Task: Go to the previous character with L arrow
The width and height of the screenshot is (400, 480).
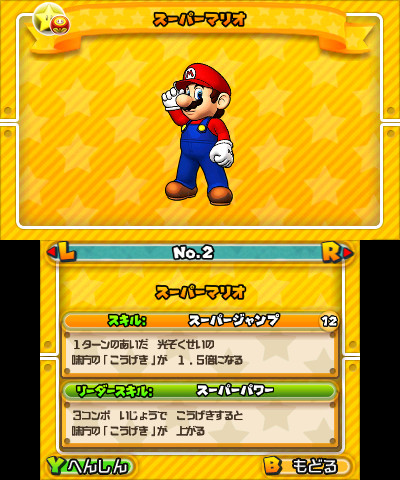Action: tap(62, 253)
